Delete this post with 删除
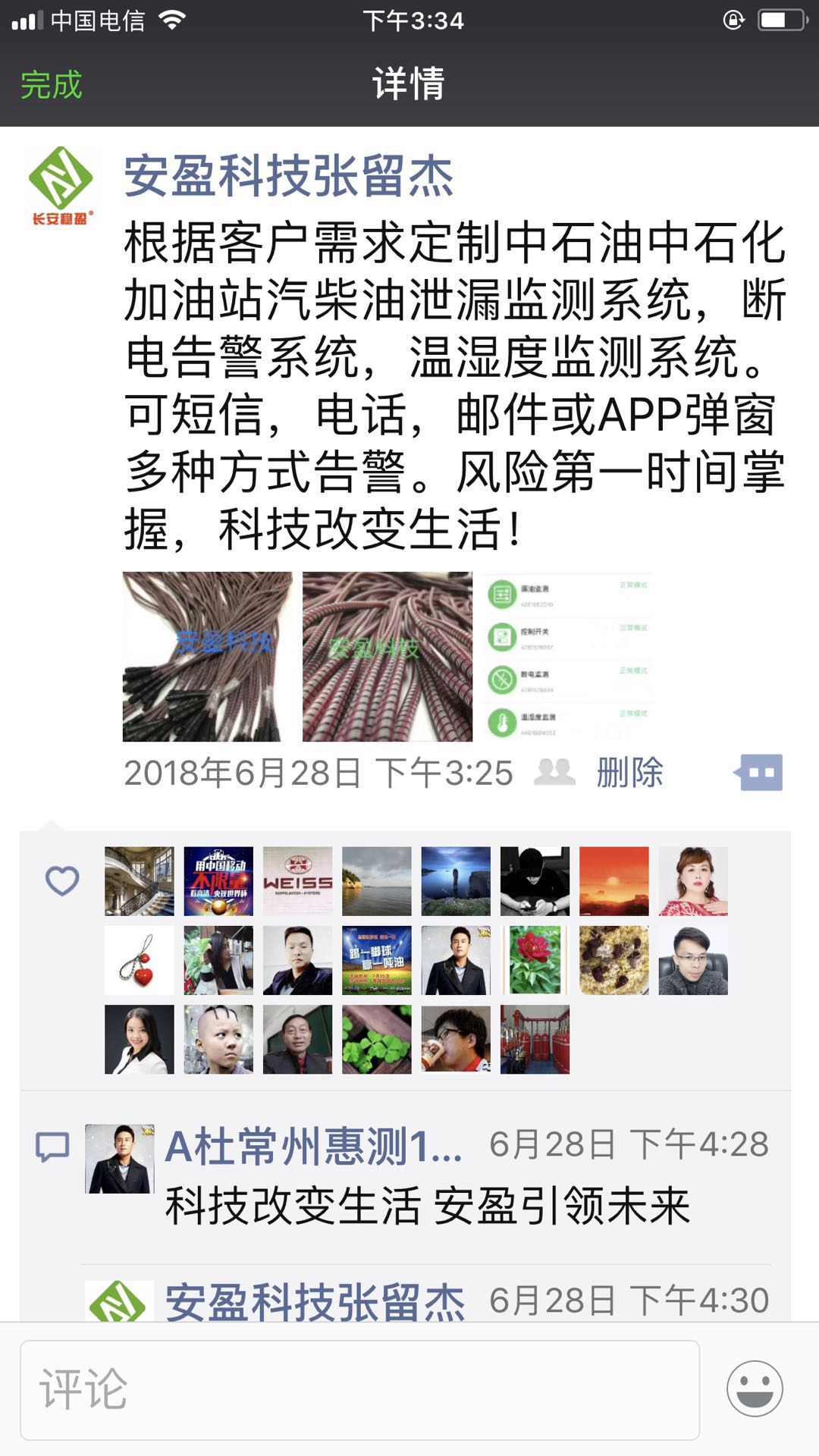Image resolution: width=819 pixels, height=1456 pixels. point(629,773)
